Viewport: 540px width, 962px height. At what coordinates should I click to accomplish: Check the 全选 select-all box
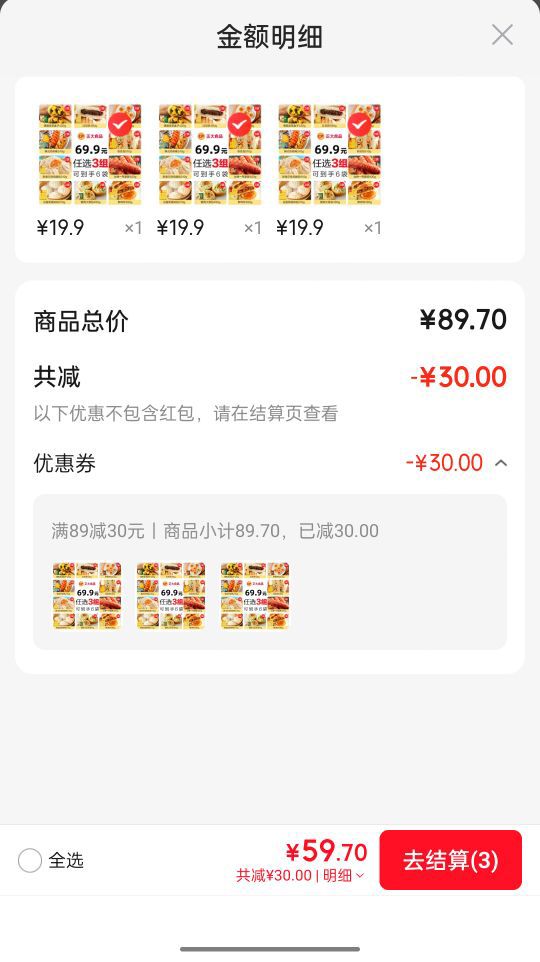(30, 860)
